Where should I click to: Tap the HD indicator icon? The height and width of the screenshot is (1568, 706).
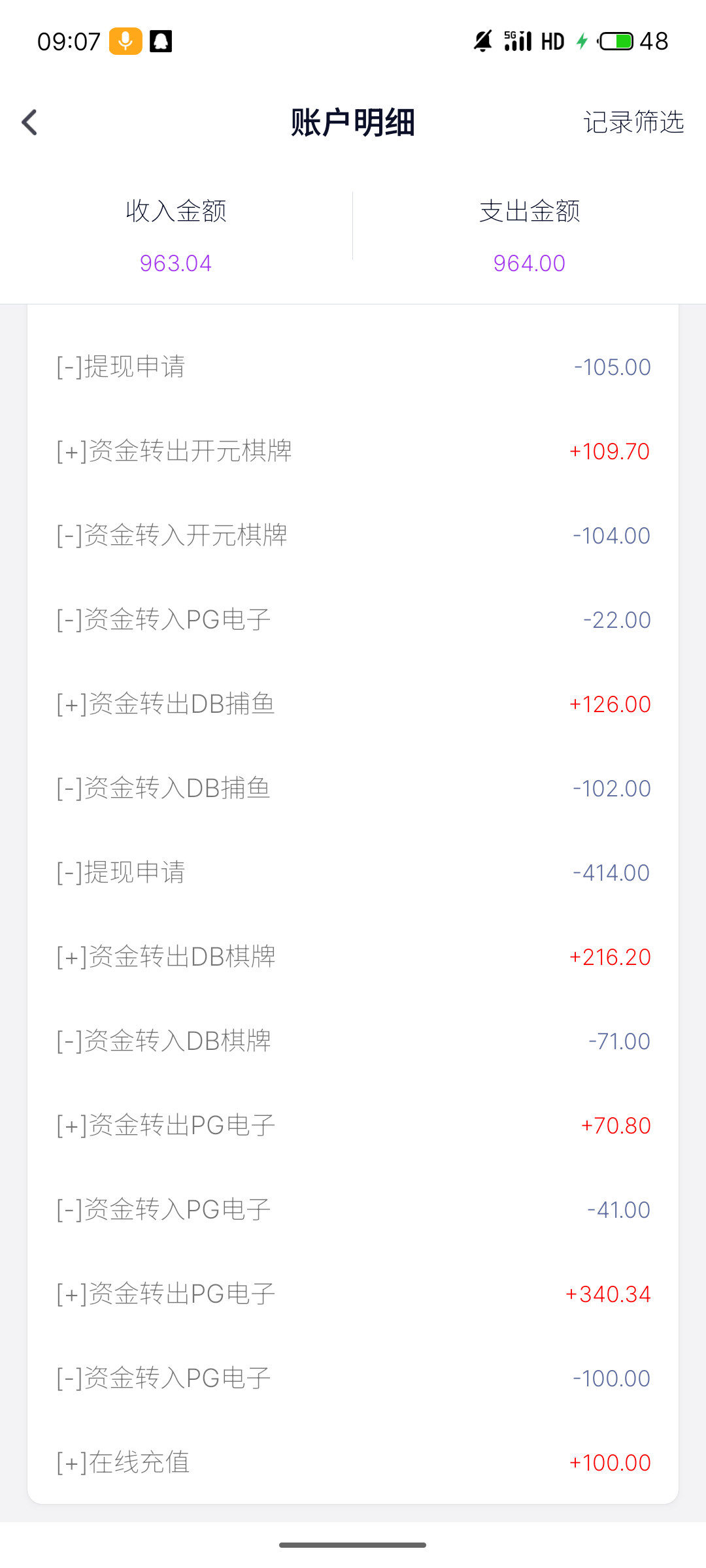pyautogui.click(x=552, y=41)
